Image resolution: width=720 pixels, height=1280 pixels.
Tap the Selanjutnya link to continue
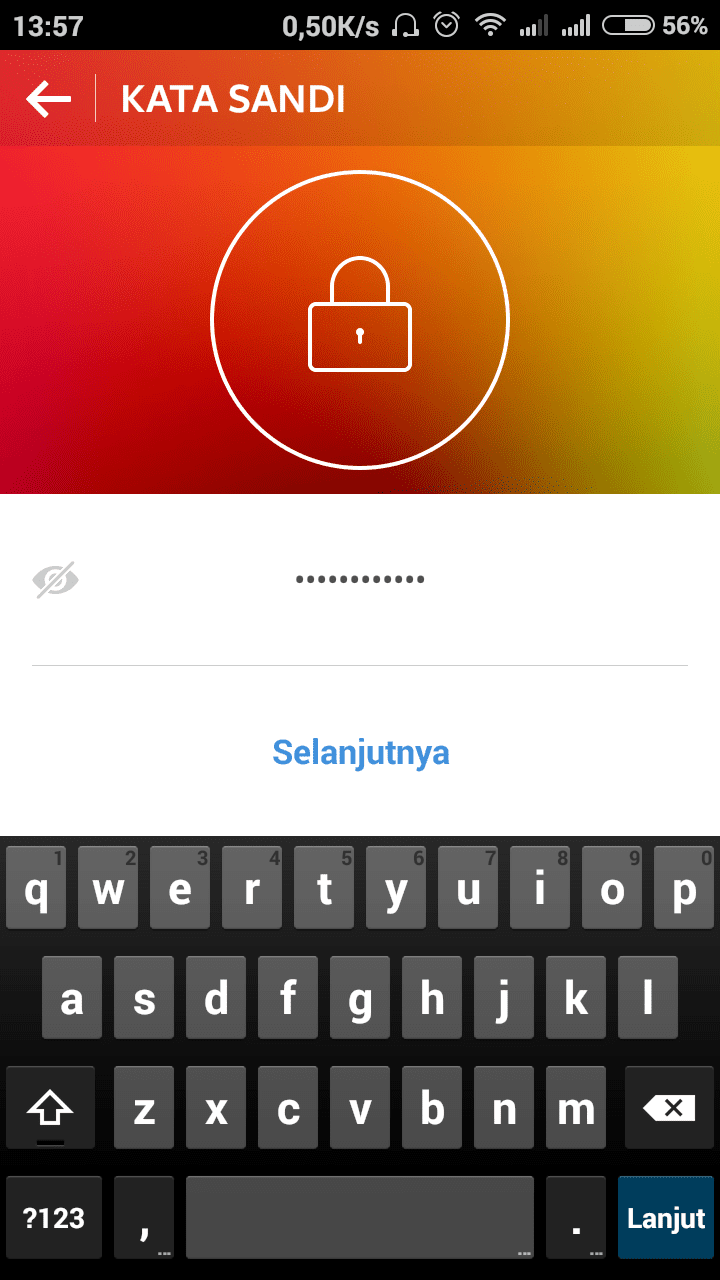tap(360, 752)
